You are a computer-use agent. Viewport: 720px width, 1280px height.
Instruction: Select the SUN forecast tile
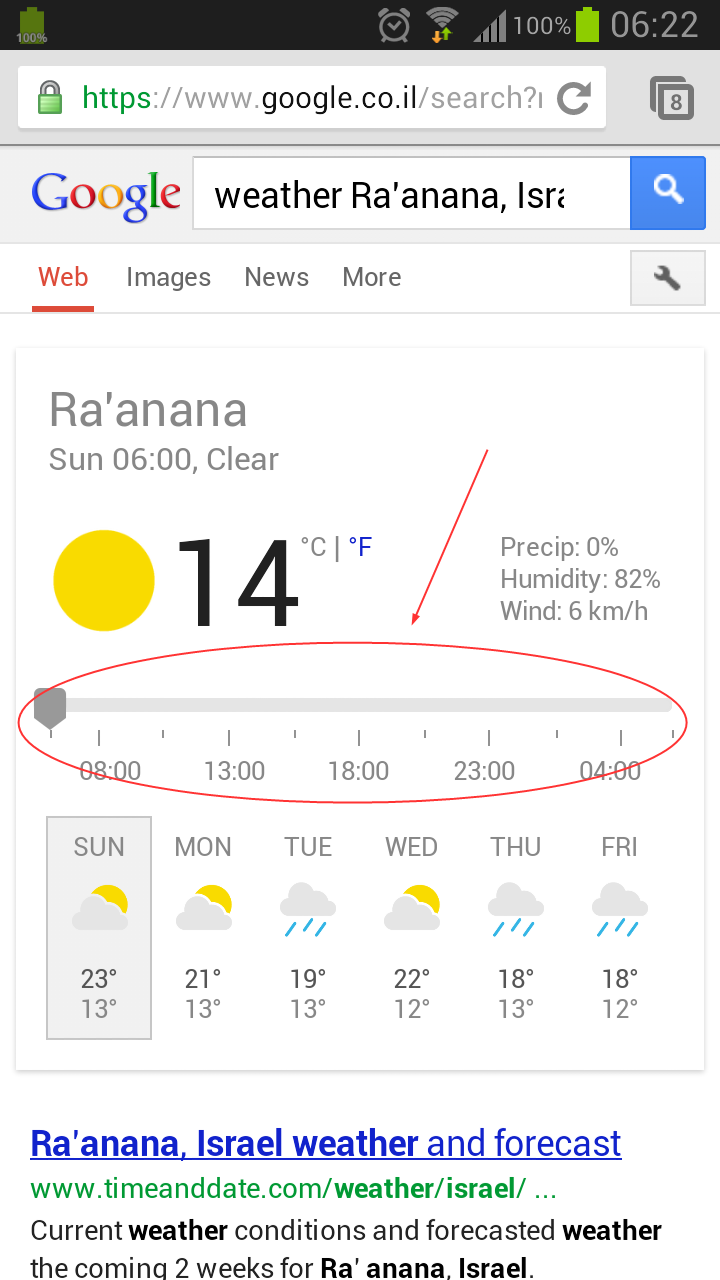tap(99, 928)
